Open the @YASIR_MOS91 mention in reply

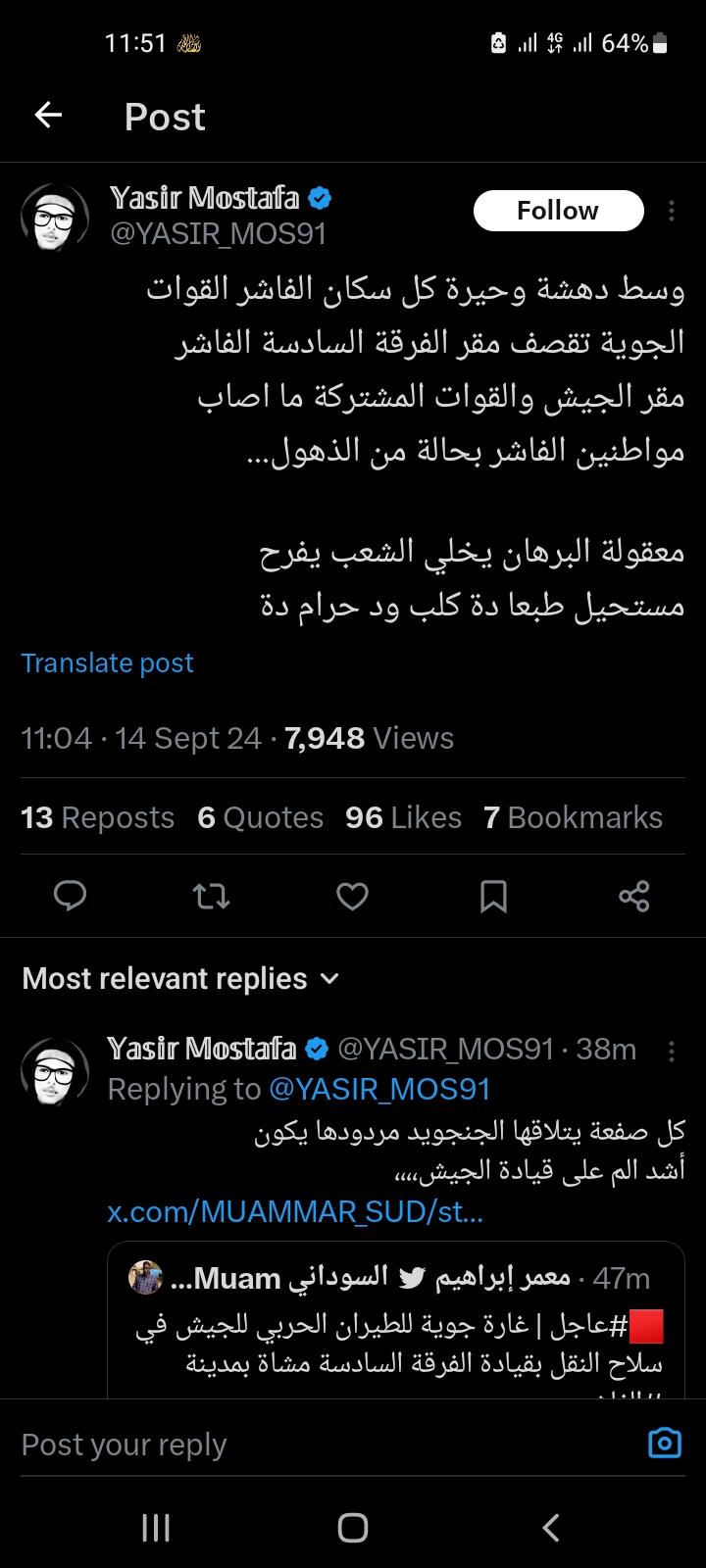coord(379,1089)
